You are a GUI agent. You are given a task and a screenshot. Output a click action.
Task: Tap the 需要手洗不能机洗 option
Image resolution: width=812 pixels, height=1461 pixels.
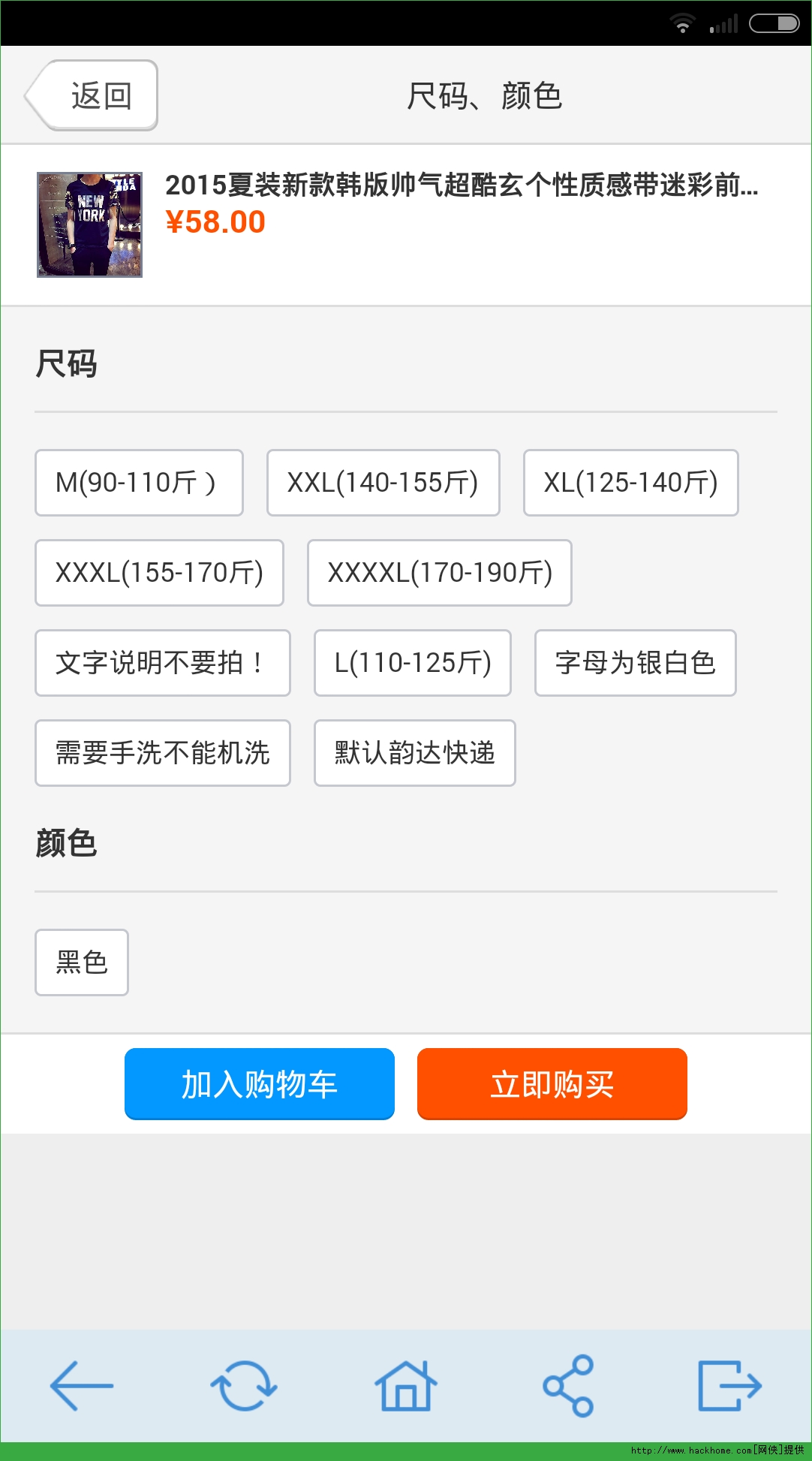pyautogui.click(x=162, y=753)
